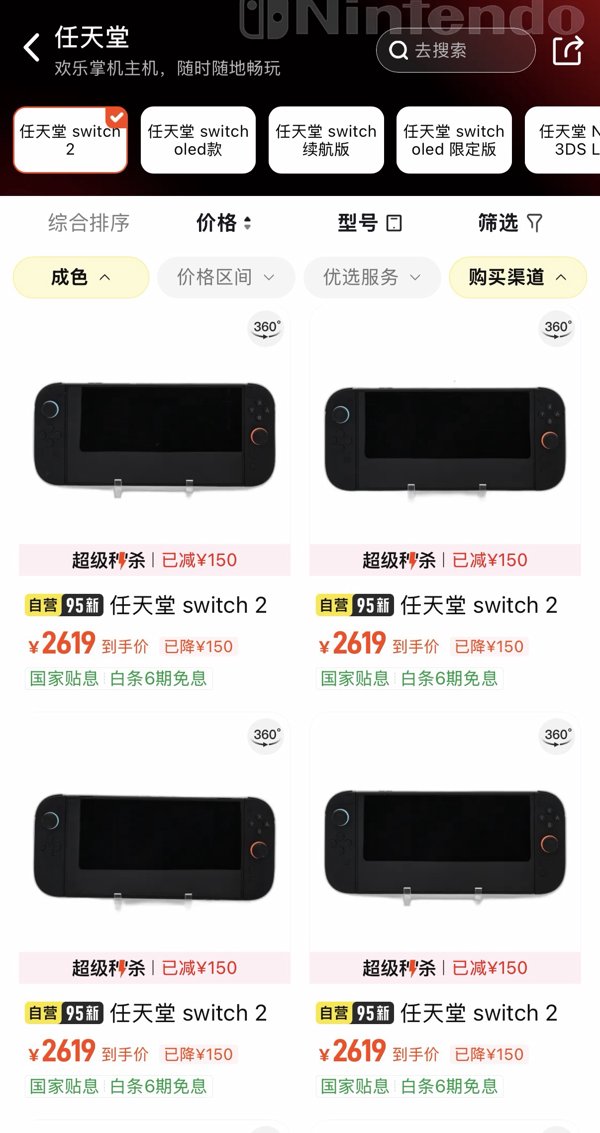Sort listings by 价格
This screenshot has width=600, height=1133.
[x=224, y=223]
